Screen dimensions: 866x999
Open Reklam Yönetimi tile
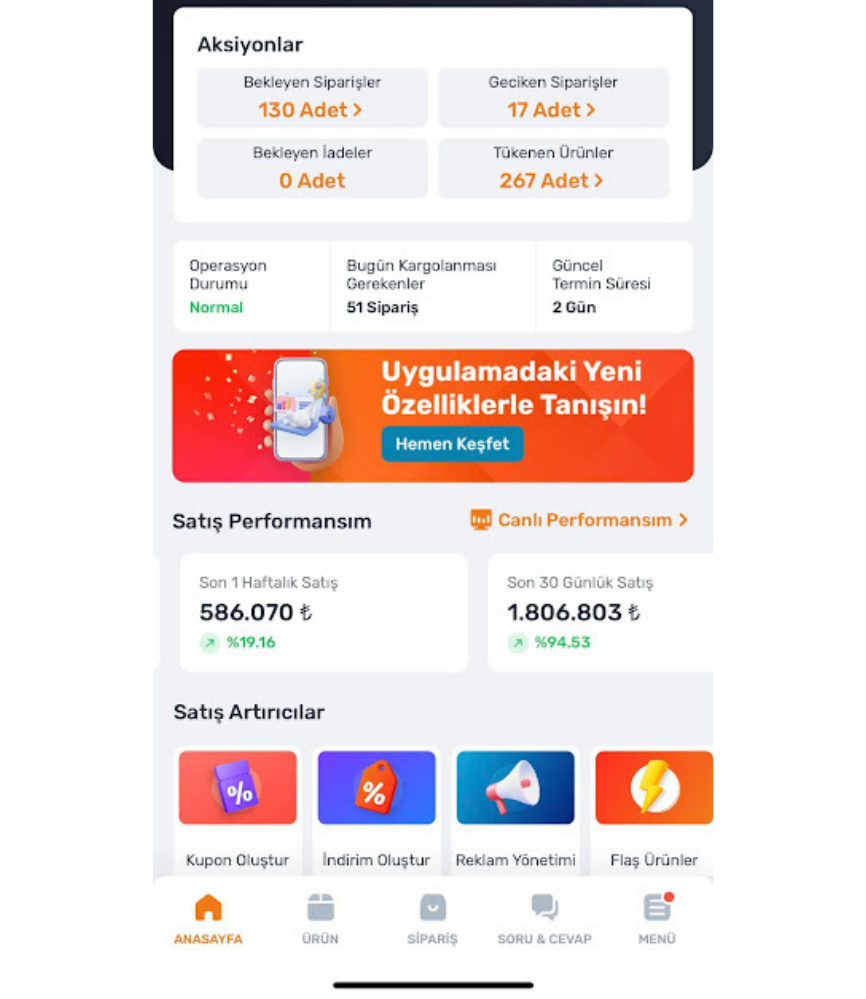(515, 810)
